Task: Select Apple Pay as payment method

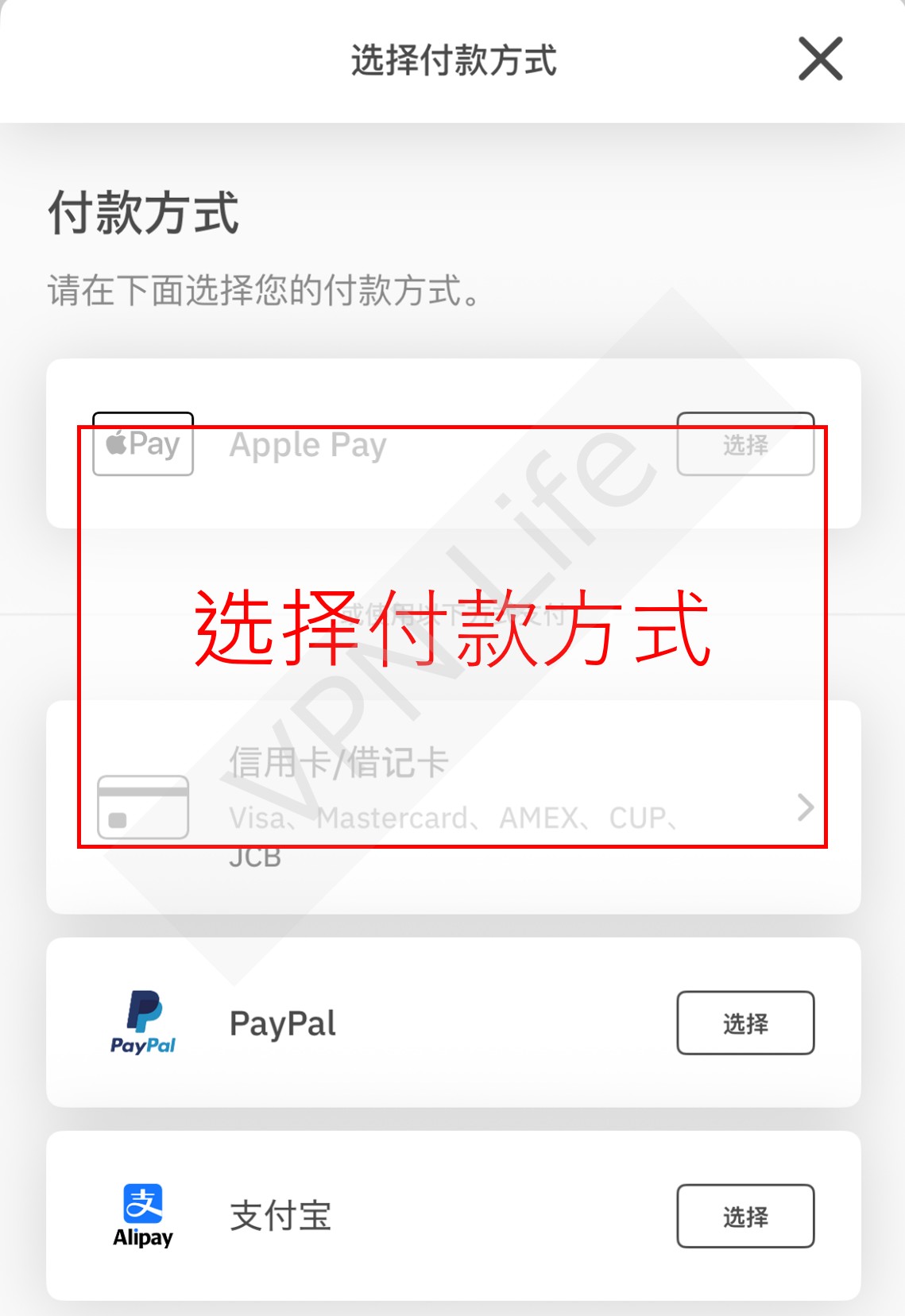Action: pos(744,444)
